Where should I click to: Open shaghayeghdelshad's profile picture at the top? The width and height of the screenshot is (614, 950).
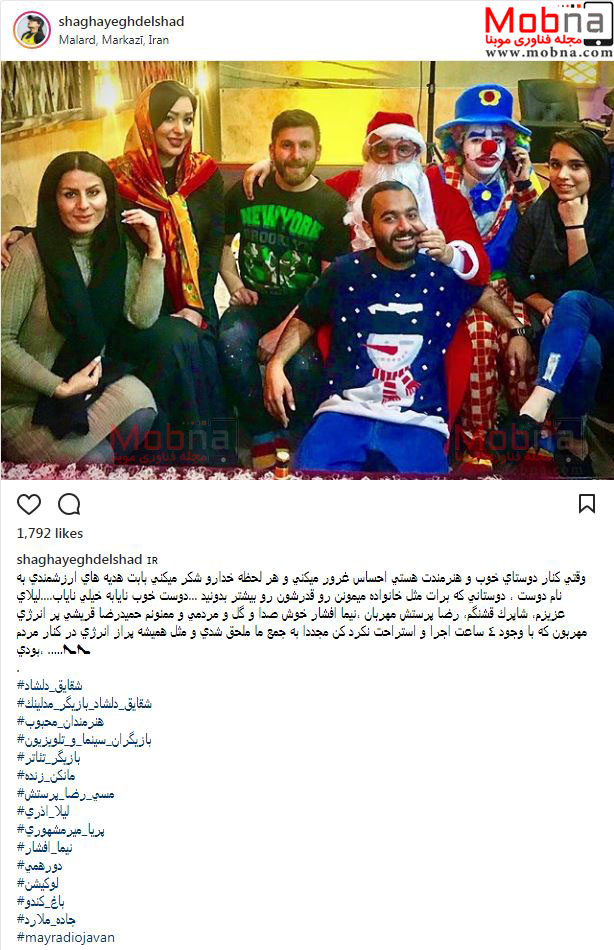coord(30,29)
